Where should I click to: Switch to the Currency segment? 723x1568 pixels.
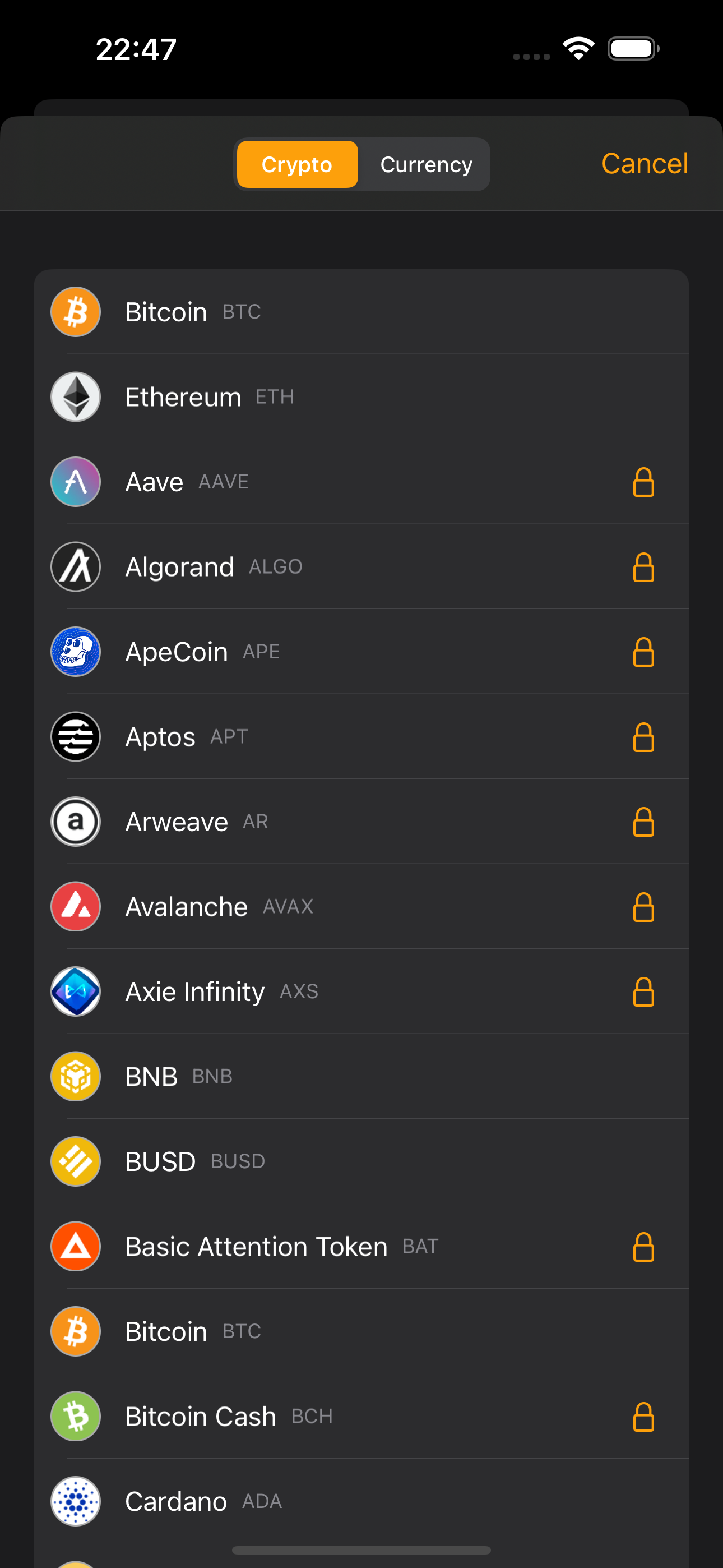tap(426, 164)
